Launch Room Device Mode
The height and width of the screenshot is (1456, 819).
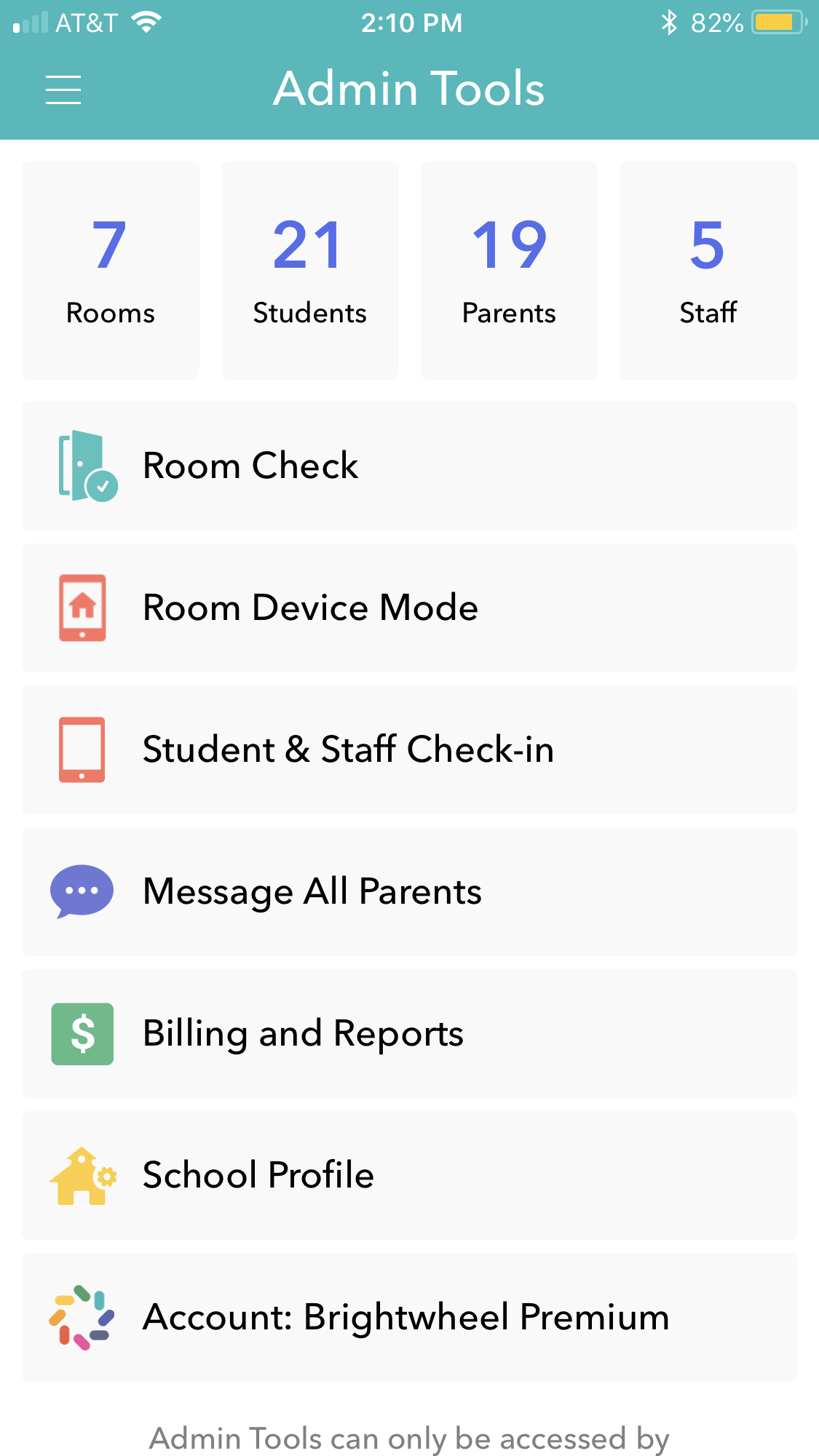coord(409,608)
